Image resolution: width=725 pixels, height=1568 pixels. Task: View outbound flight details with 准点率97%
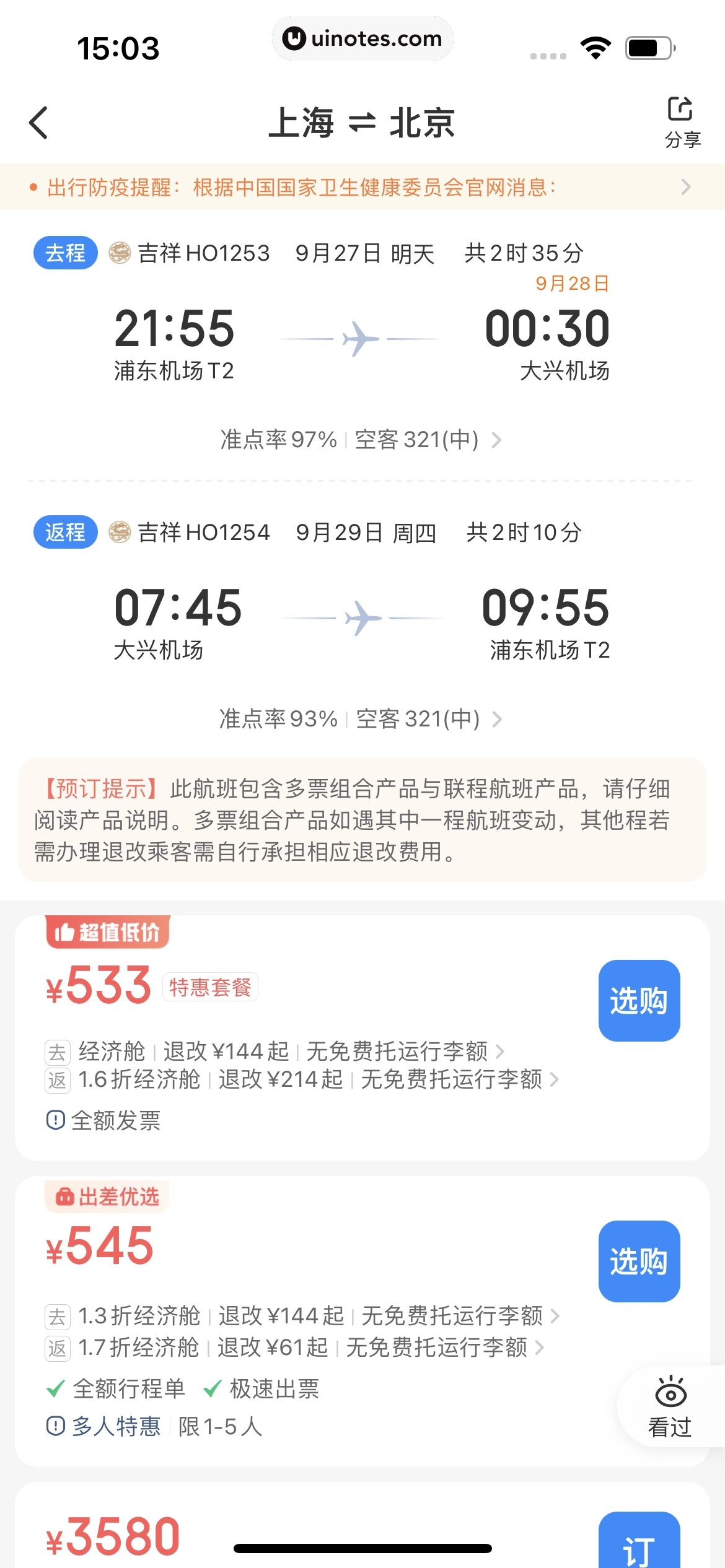tap(361, 440)
